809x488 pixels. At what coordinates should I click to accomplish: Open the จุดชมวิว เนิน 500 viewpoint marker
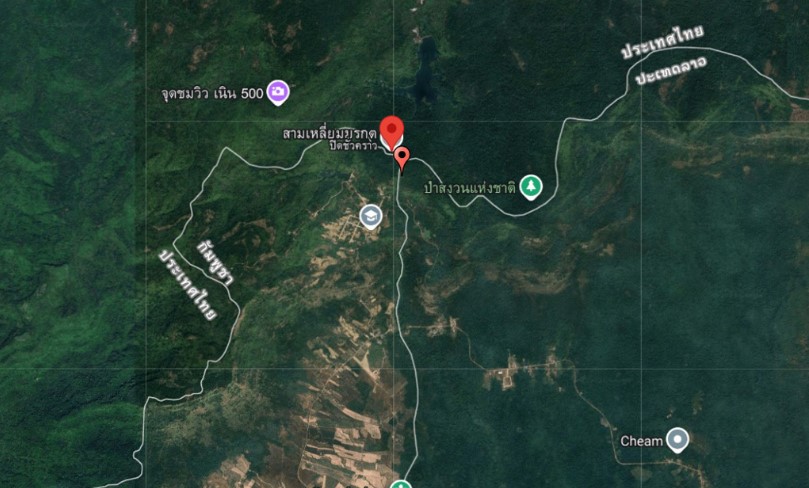point(278,93)
